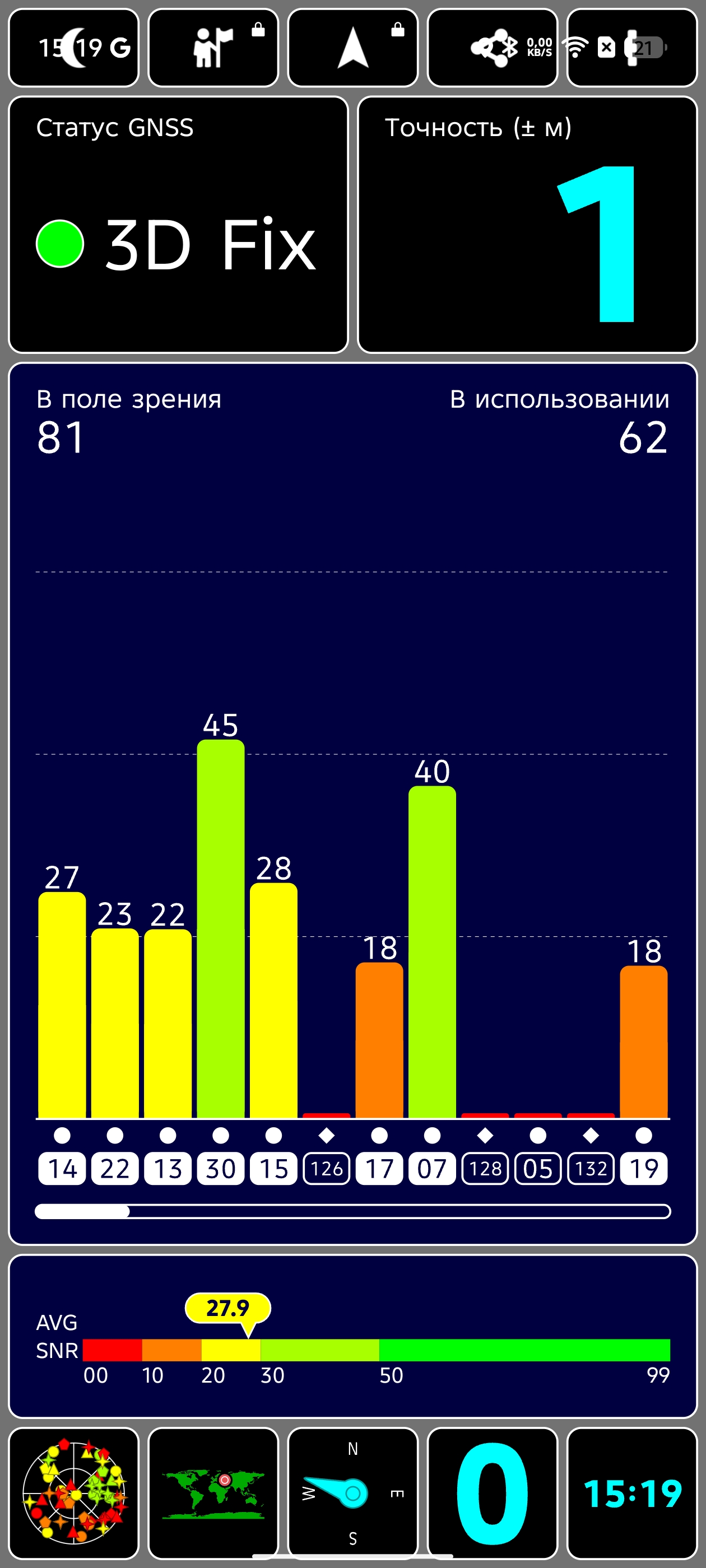Open the accuracy (Точность) card
The height and width of the screenshot is (1568, 706).
[x=527, y=225]
